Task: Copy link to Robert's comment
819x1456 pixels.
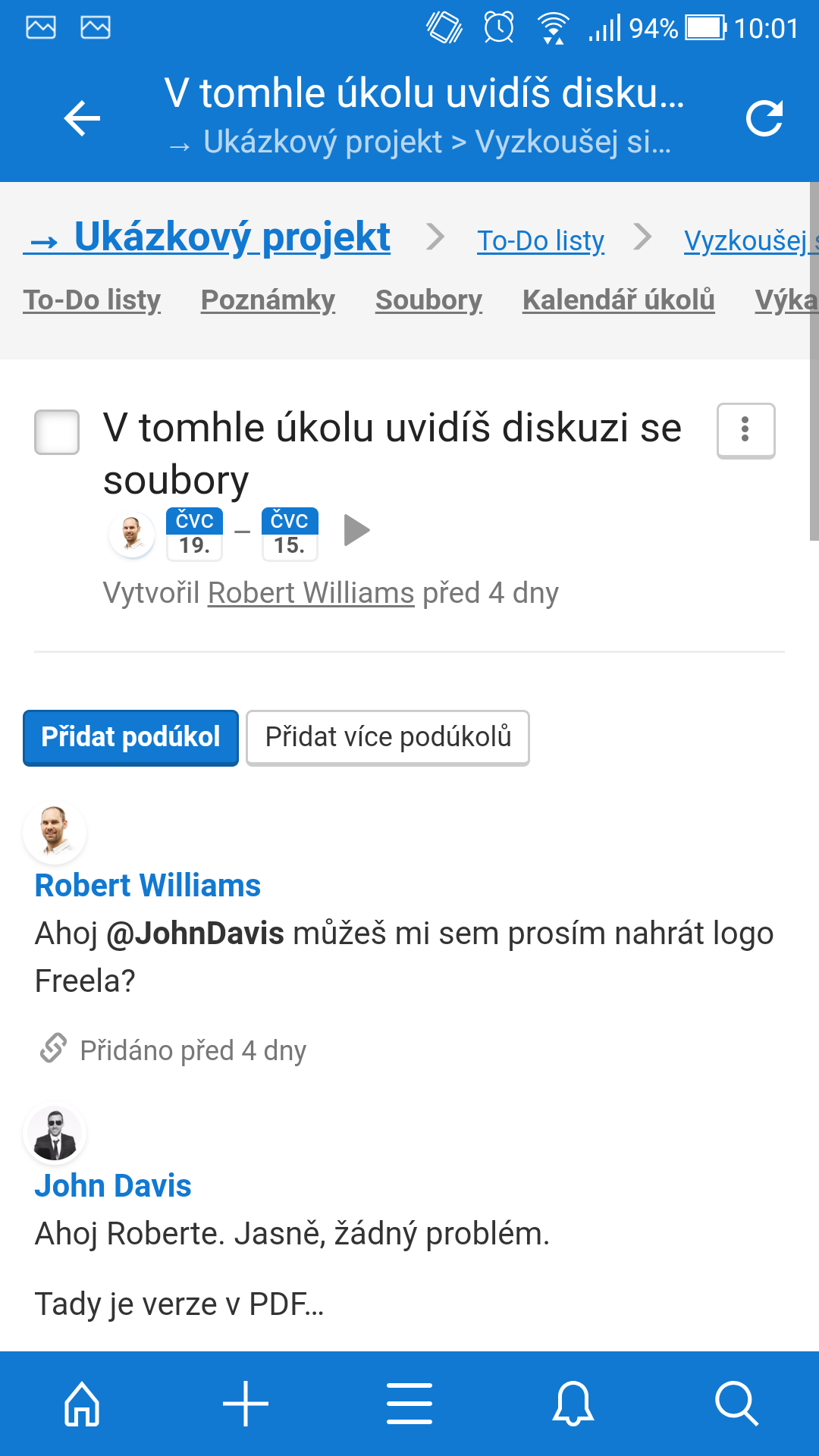Action: 54,1049
